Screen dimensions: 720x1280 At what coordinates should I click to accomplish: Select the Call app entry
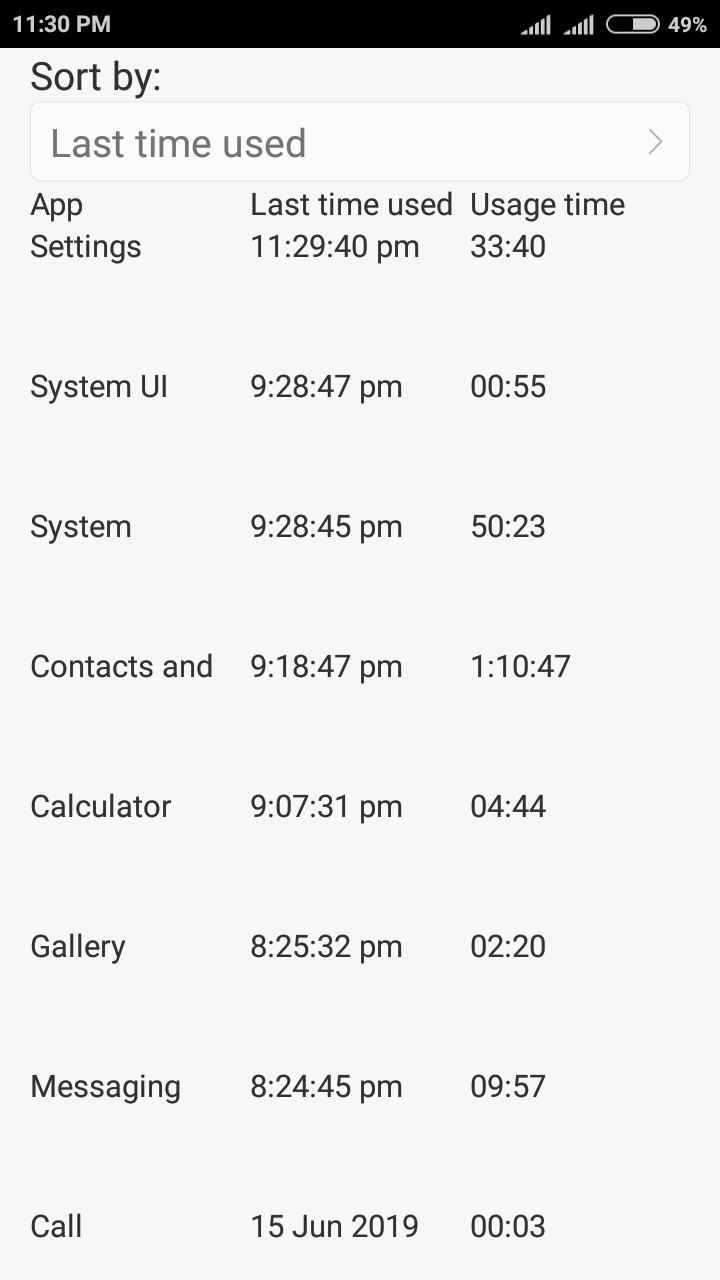[x=56, y=1226]
